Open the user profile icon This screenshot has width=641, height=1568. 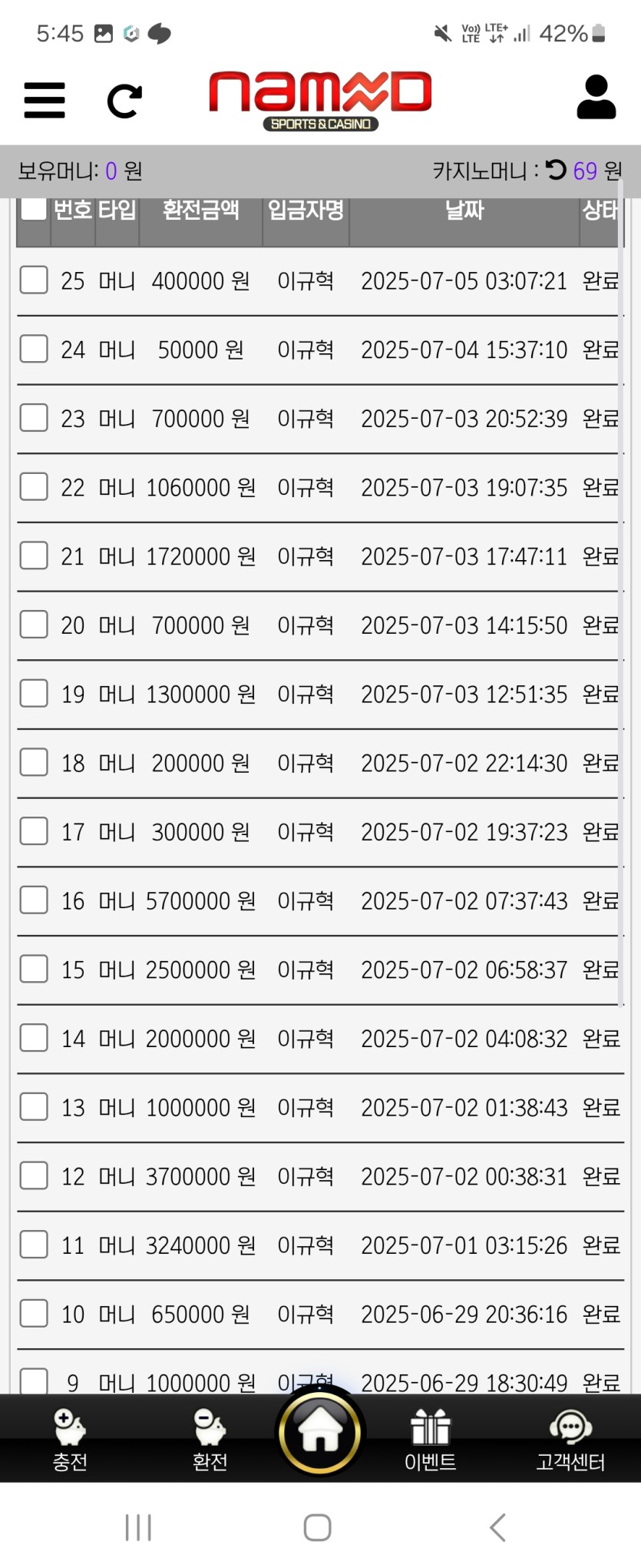pos(596,98)
